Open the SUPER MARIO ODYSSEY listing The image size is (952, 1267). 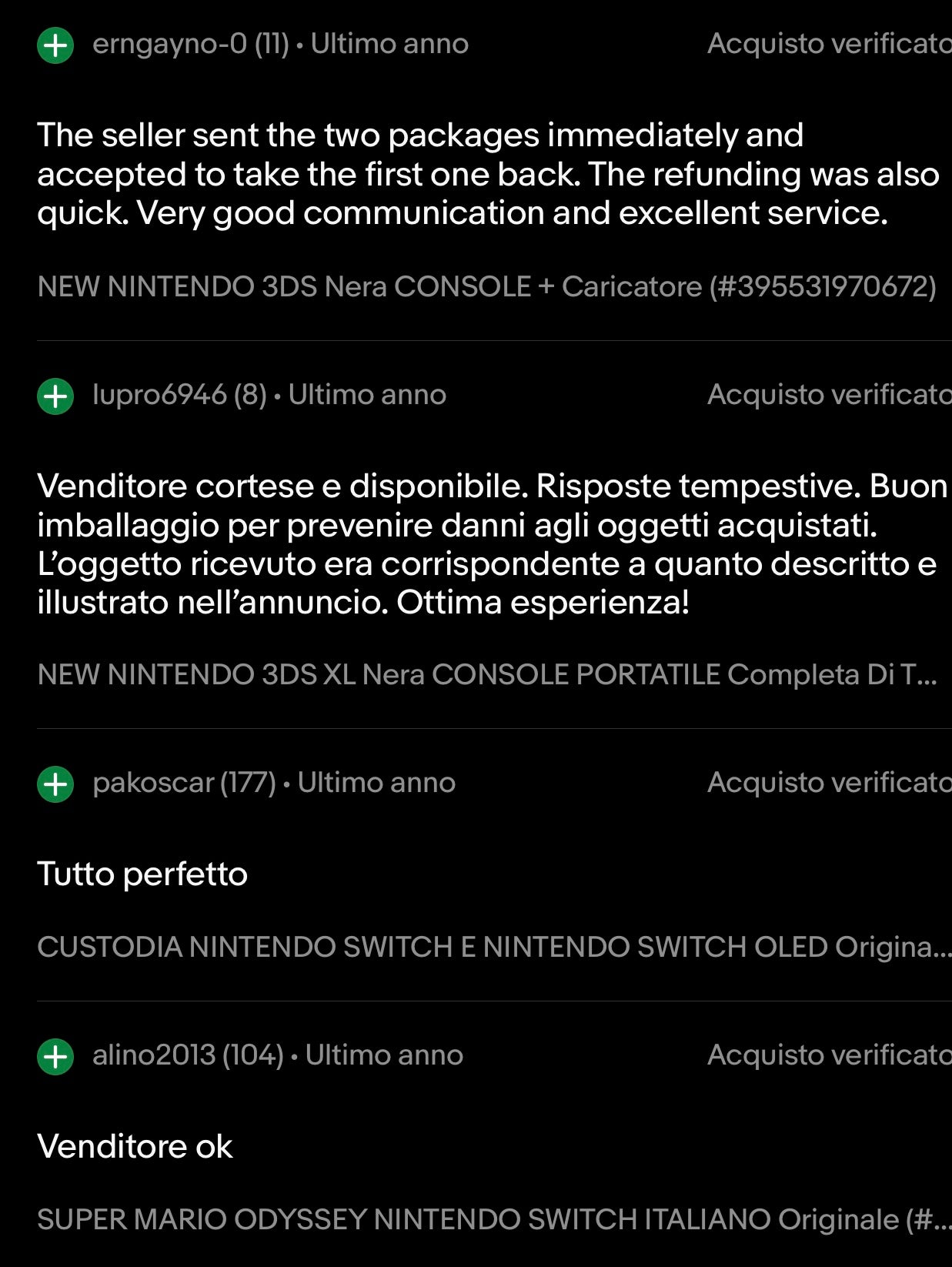(x=493, y=1219)
